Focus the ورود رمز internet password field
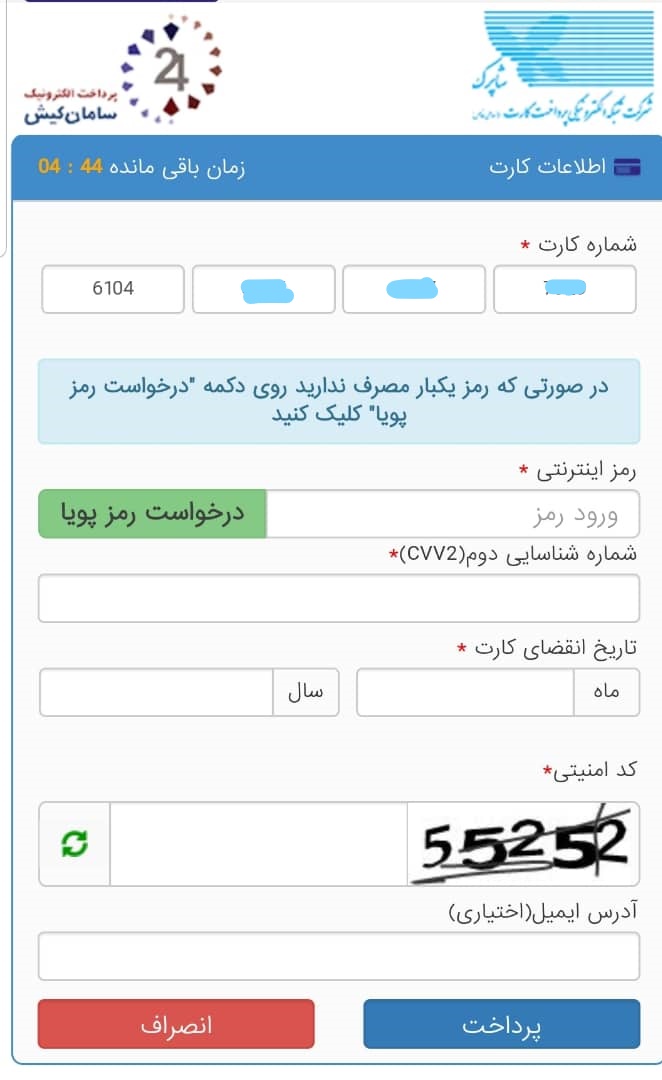This screenshot has height=1080, width=662. 452,515
